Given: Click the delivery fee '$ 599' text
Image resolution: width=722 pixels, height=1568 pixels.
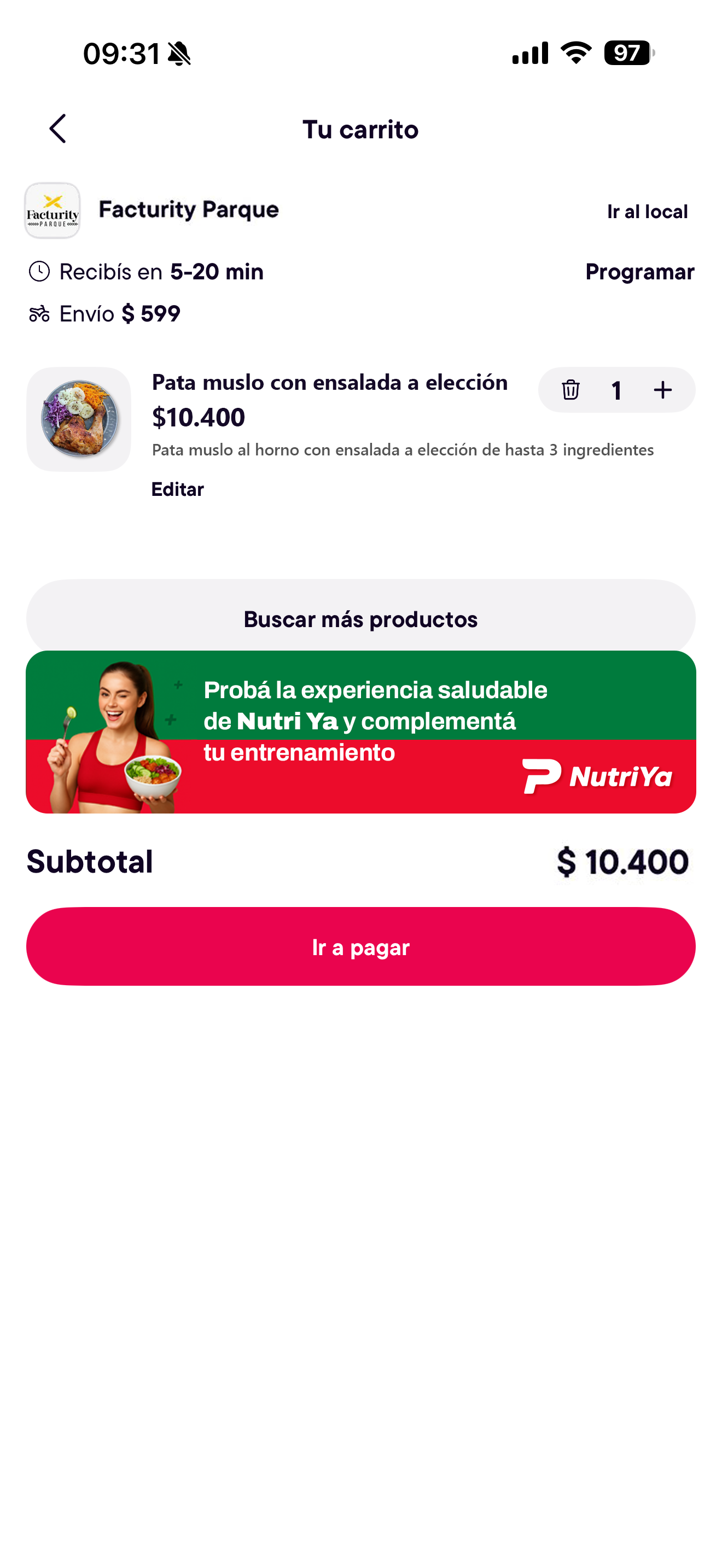Looking at the screenshot, I should click(x=149, y=313).
